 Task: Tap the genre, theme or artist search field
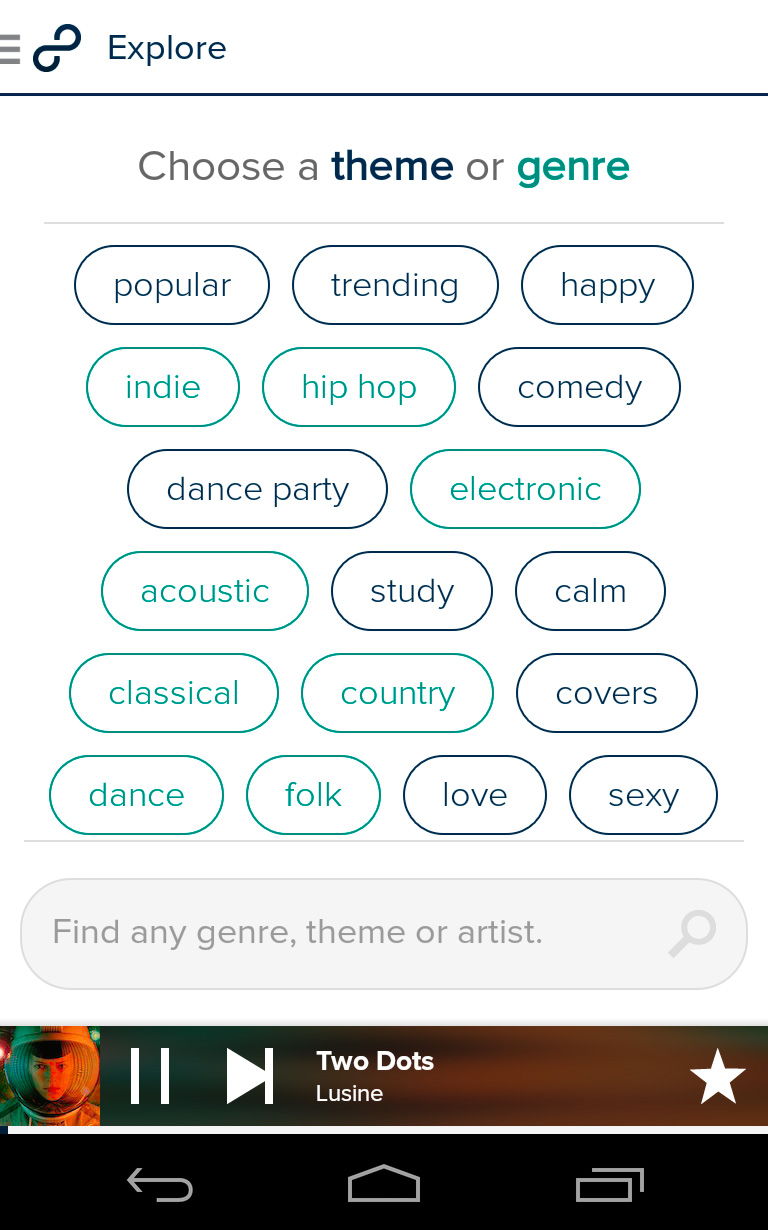pos(384,934)
